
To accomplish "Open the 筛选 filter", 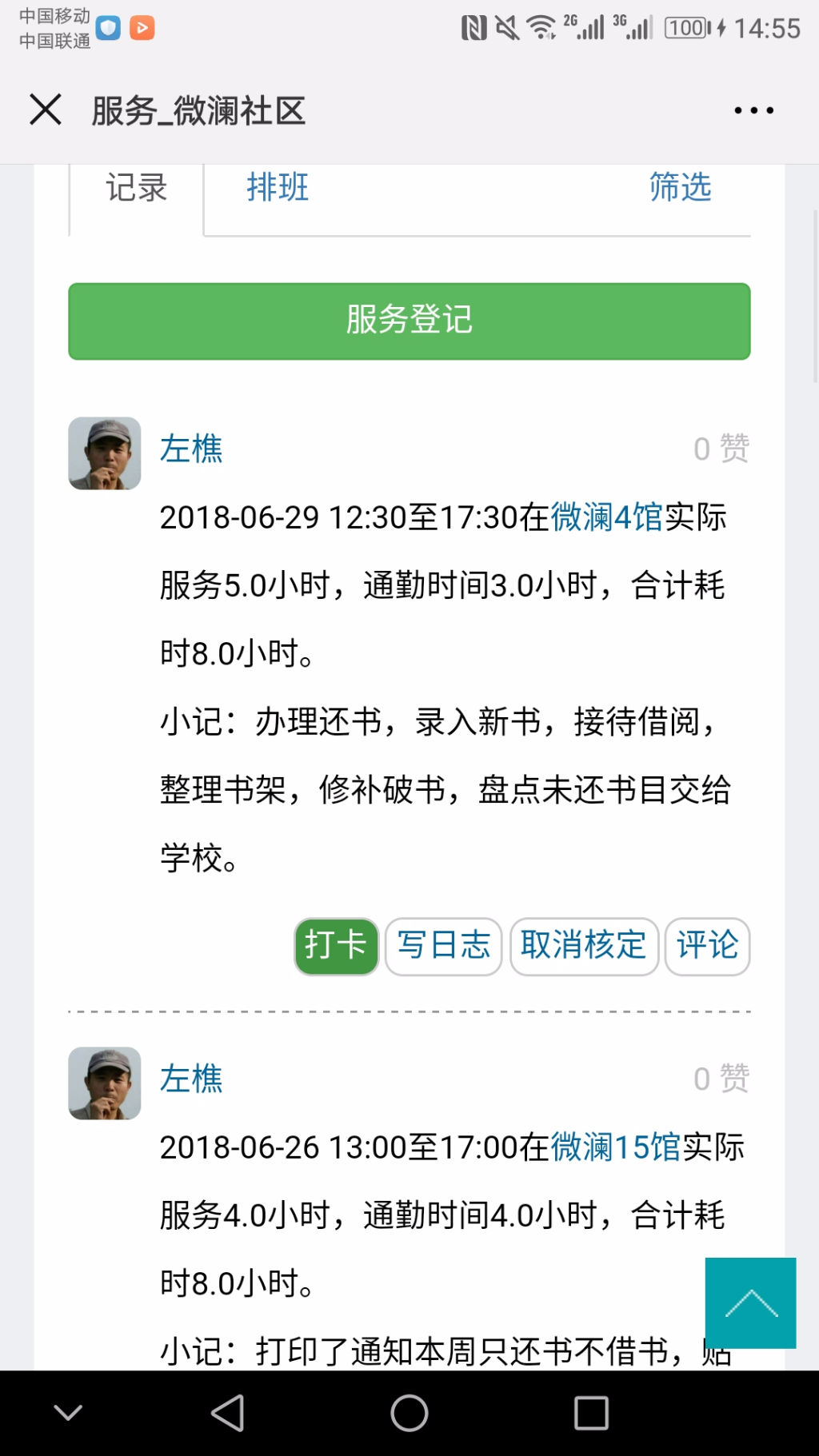I will 680,188.
